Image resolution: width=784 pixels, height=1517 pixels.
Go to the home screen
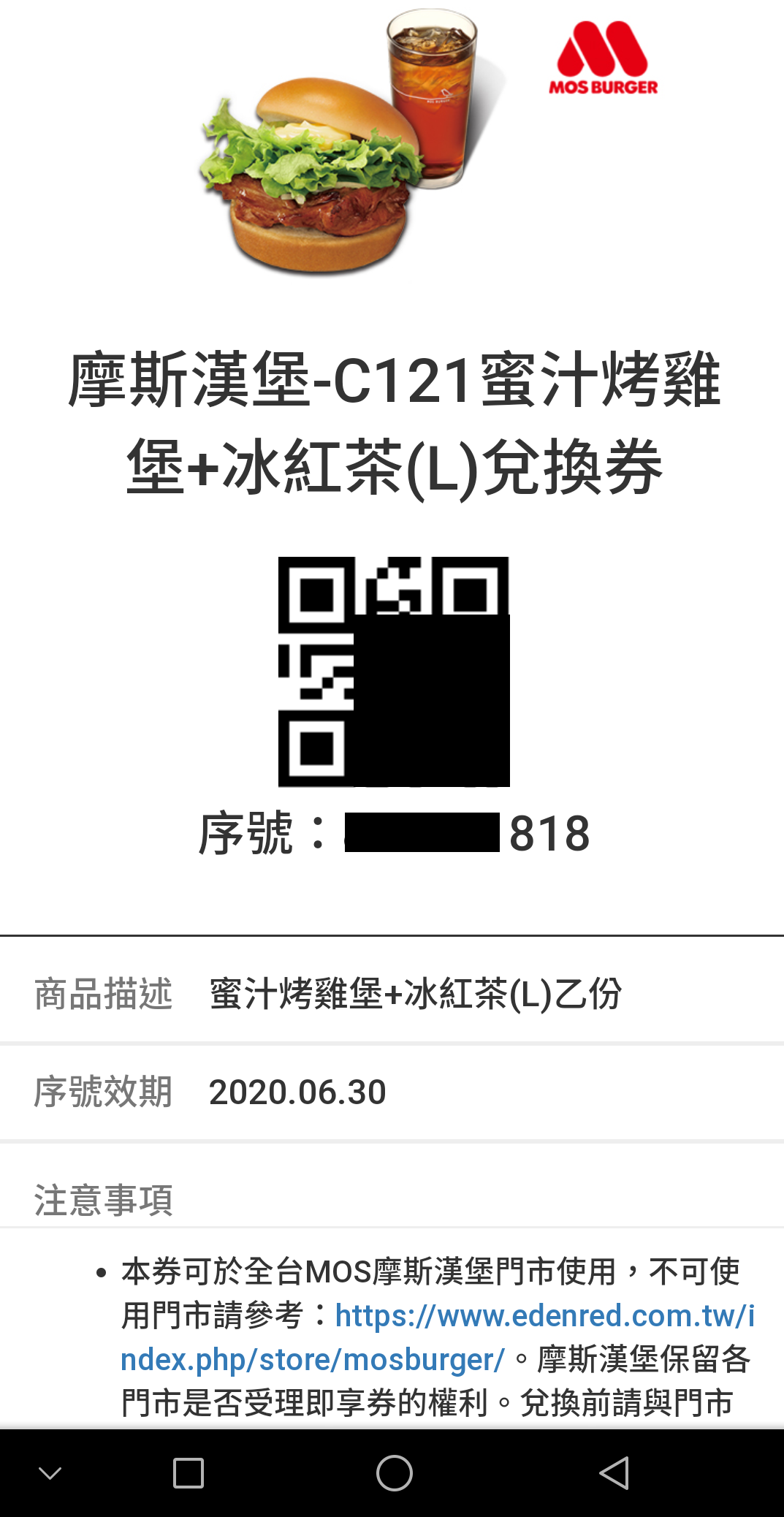[395, 1472]
